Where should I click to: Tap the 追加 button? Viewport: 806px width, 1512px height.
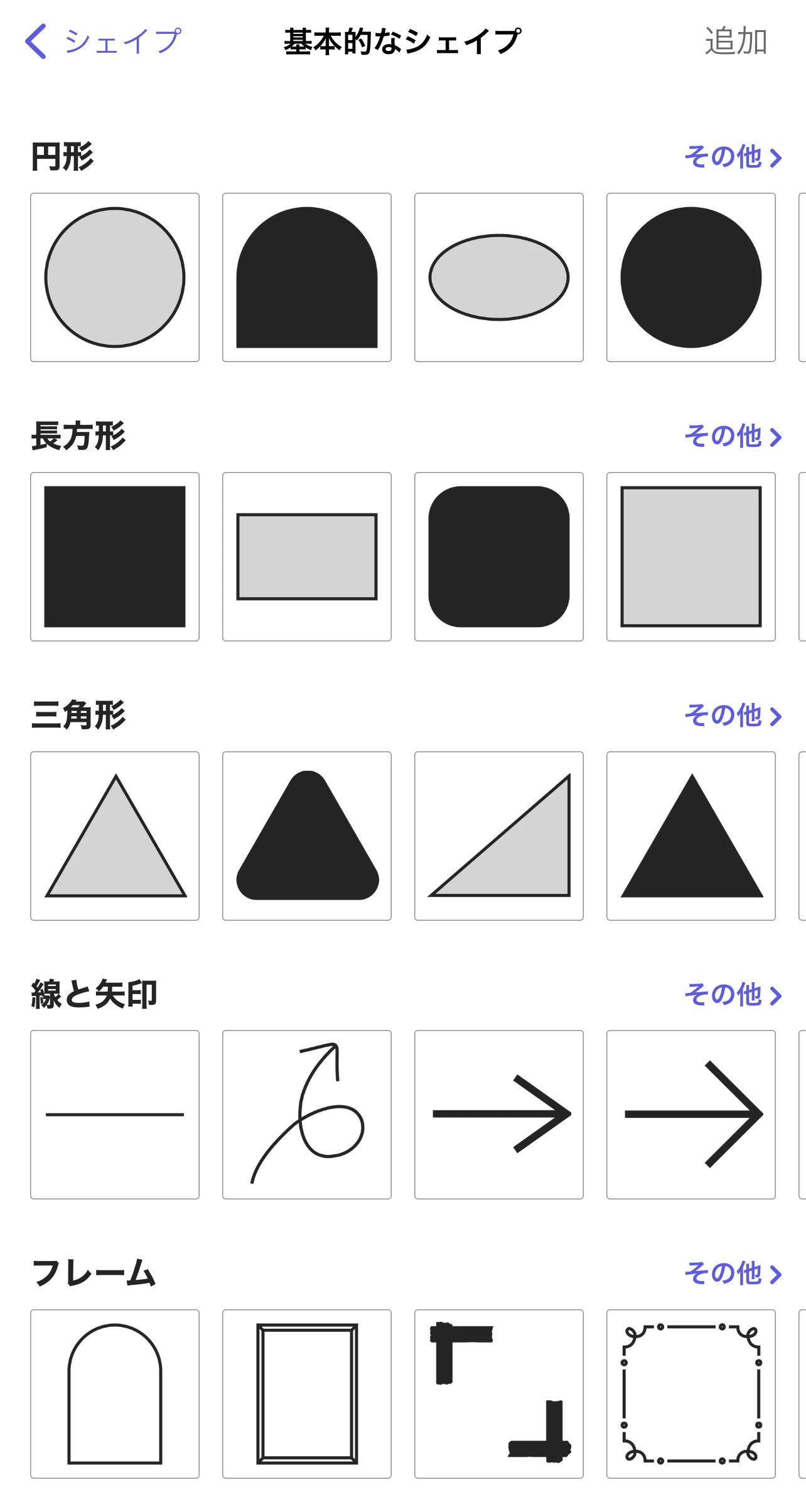pyautogui.click(x=736, y=41)
